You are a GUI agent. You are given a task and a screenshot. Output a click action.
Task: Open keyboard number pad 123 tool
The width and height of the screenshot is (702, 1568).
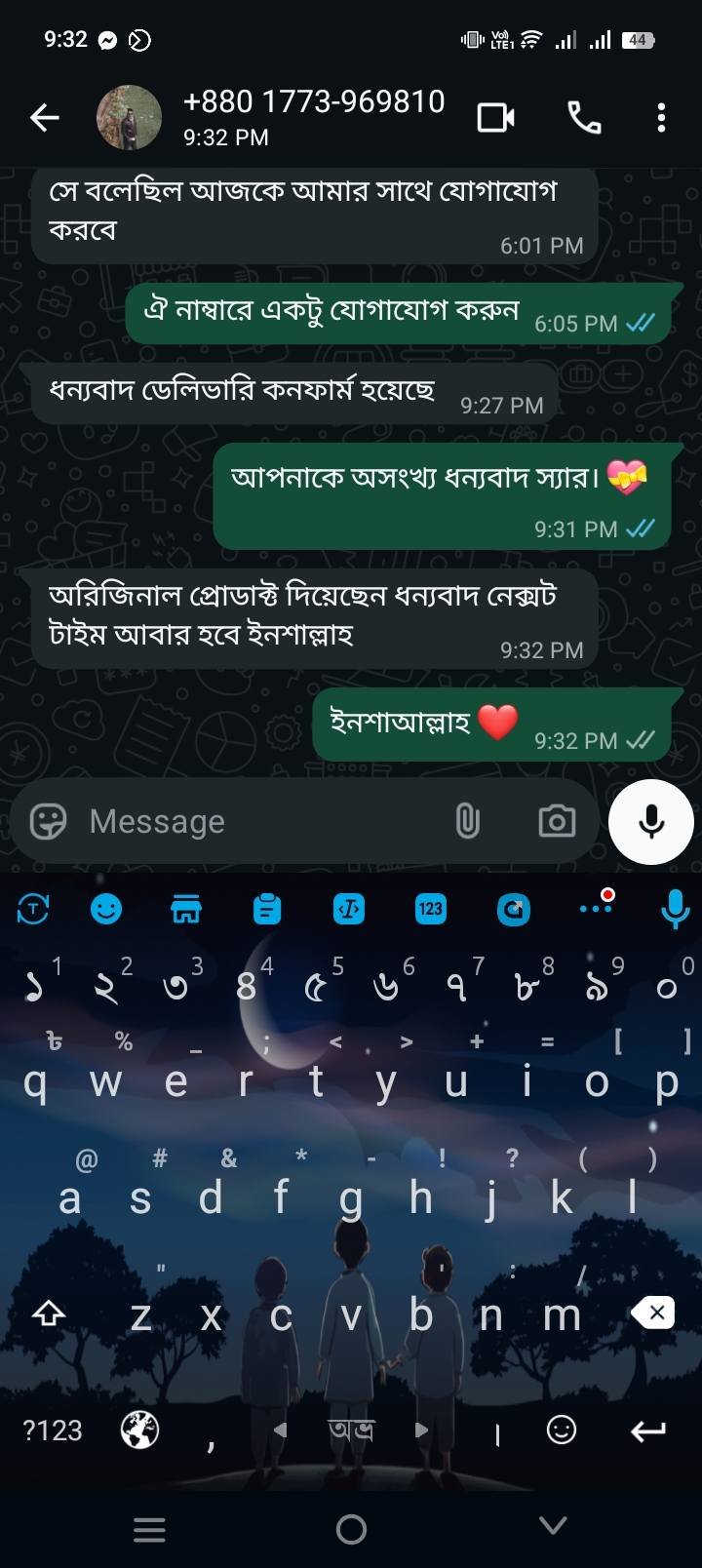(x=430, y=910)
